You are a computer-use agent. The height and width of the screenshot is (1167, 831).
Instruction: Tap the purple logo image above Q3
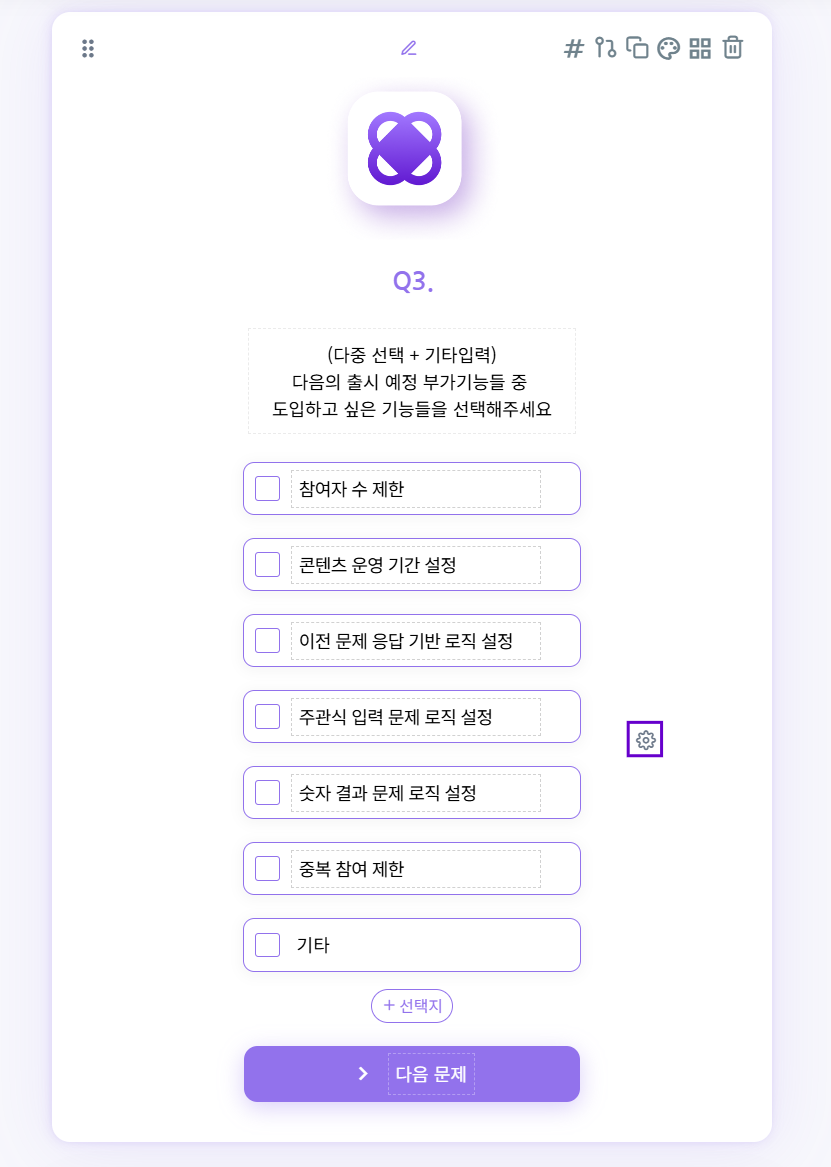coord(404,148)
